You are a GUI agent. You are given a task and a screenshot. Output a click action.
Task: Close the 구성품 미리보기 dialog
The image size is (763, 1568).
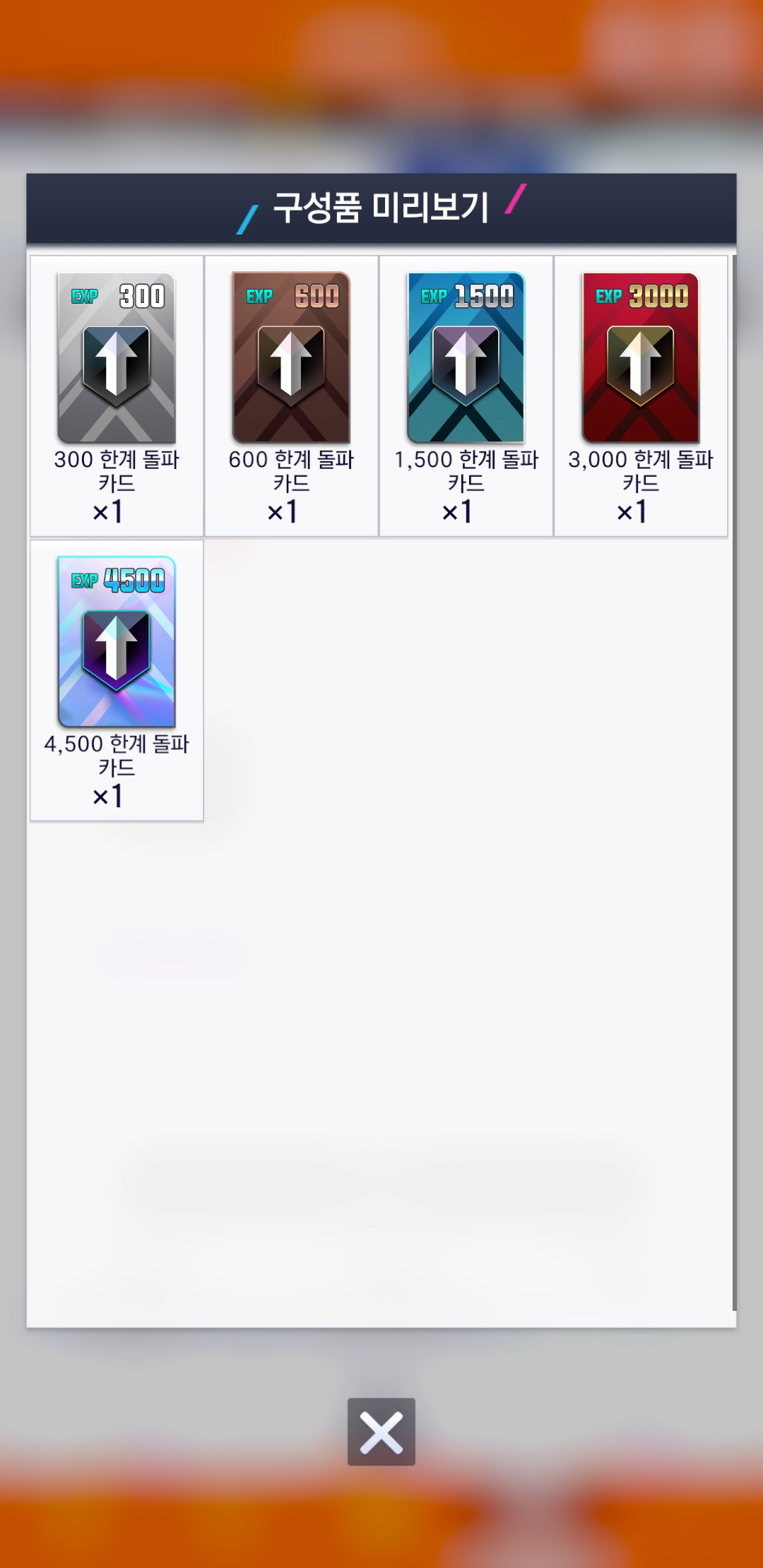click(x=381, y=1432)
